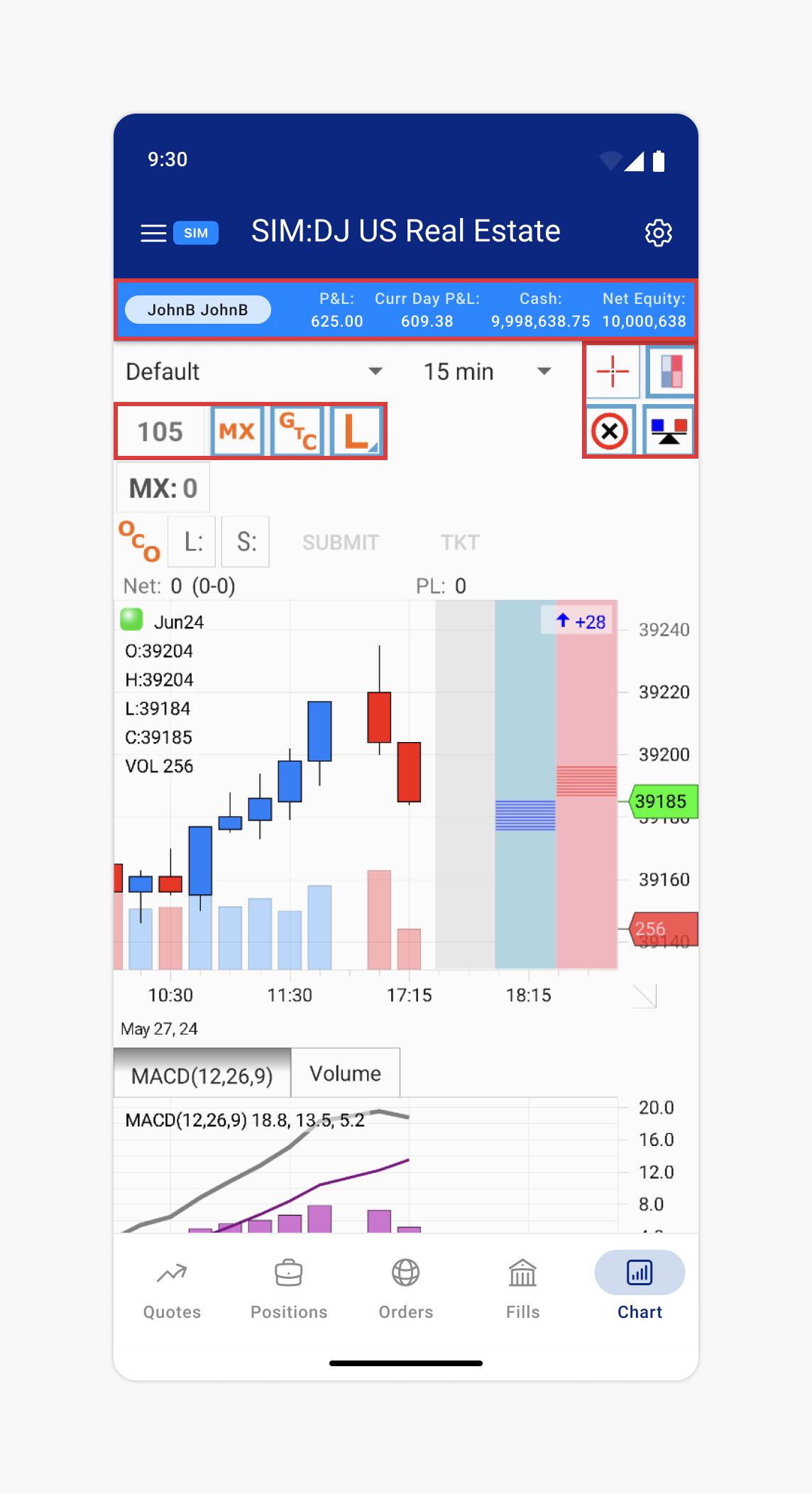The height and width of the screenshot is (1494, 812).
Task: Click the chart scale reset arrow
Action: [647, 998]
